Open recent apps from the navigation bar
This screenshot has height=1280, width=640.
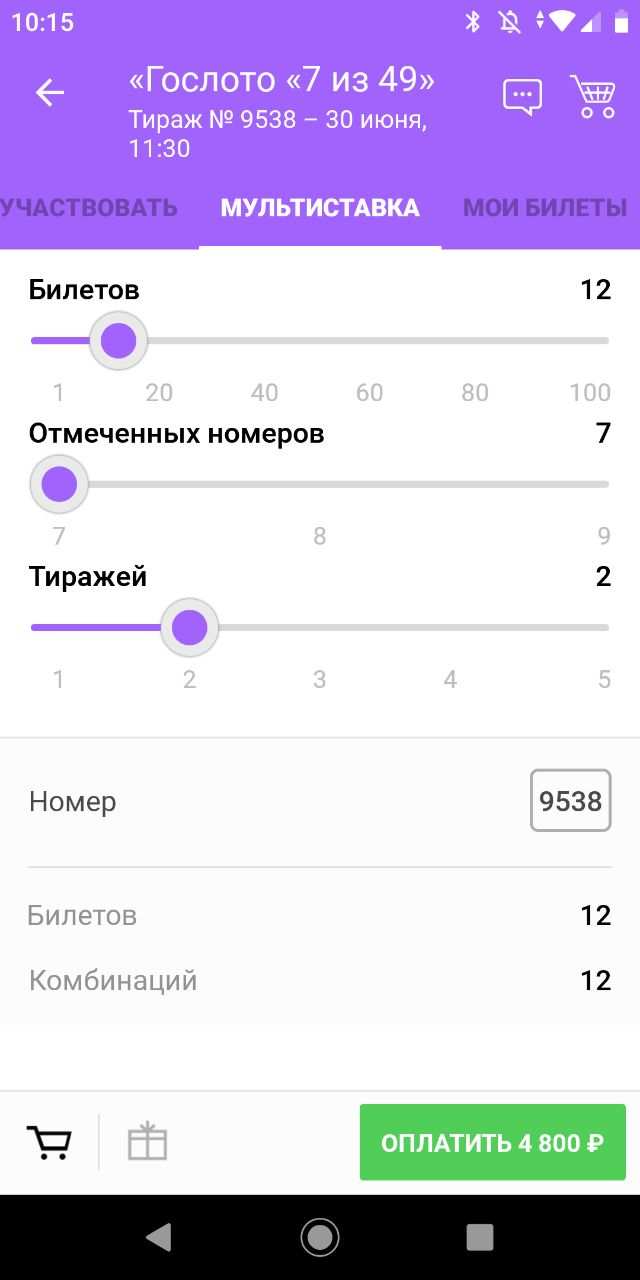[480, 1237]
